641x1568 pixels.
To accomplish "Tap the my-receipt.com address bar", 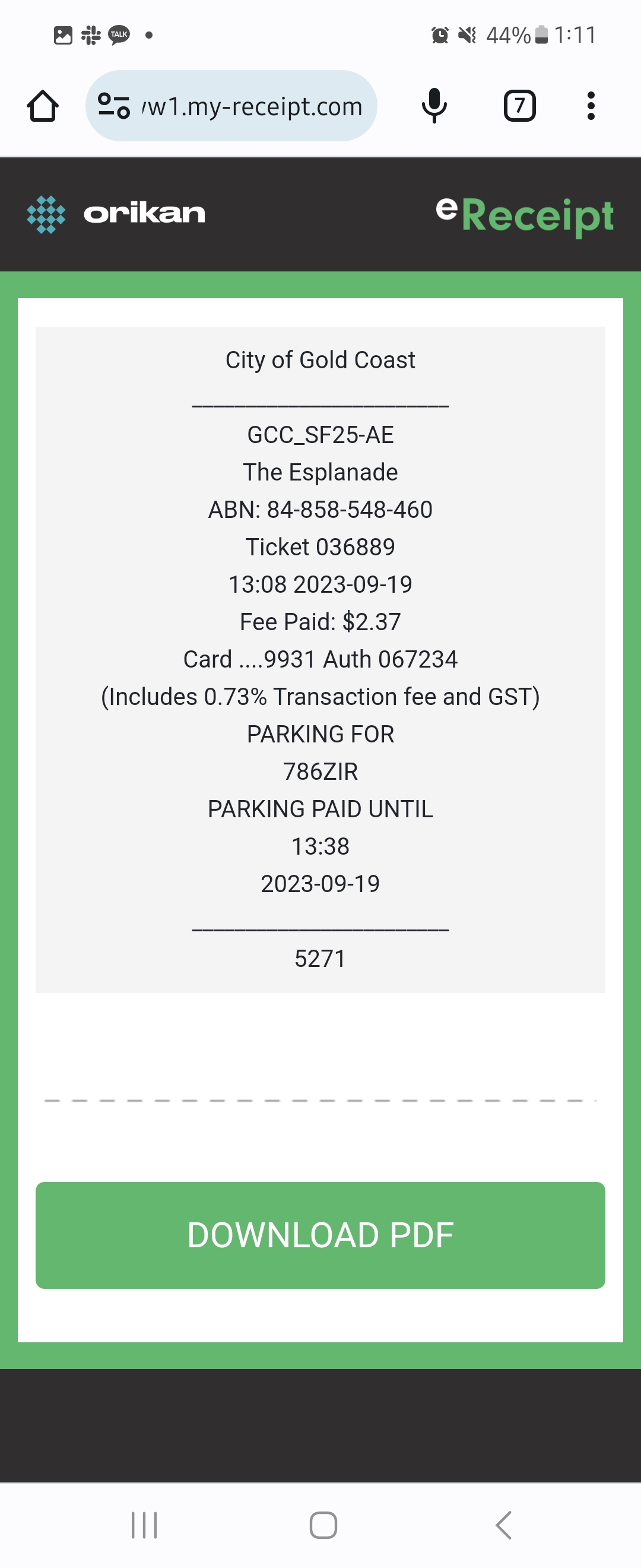I will coord(252,106).
